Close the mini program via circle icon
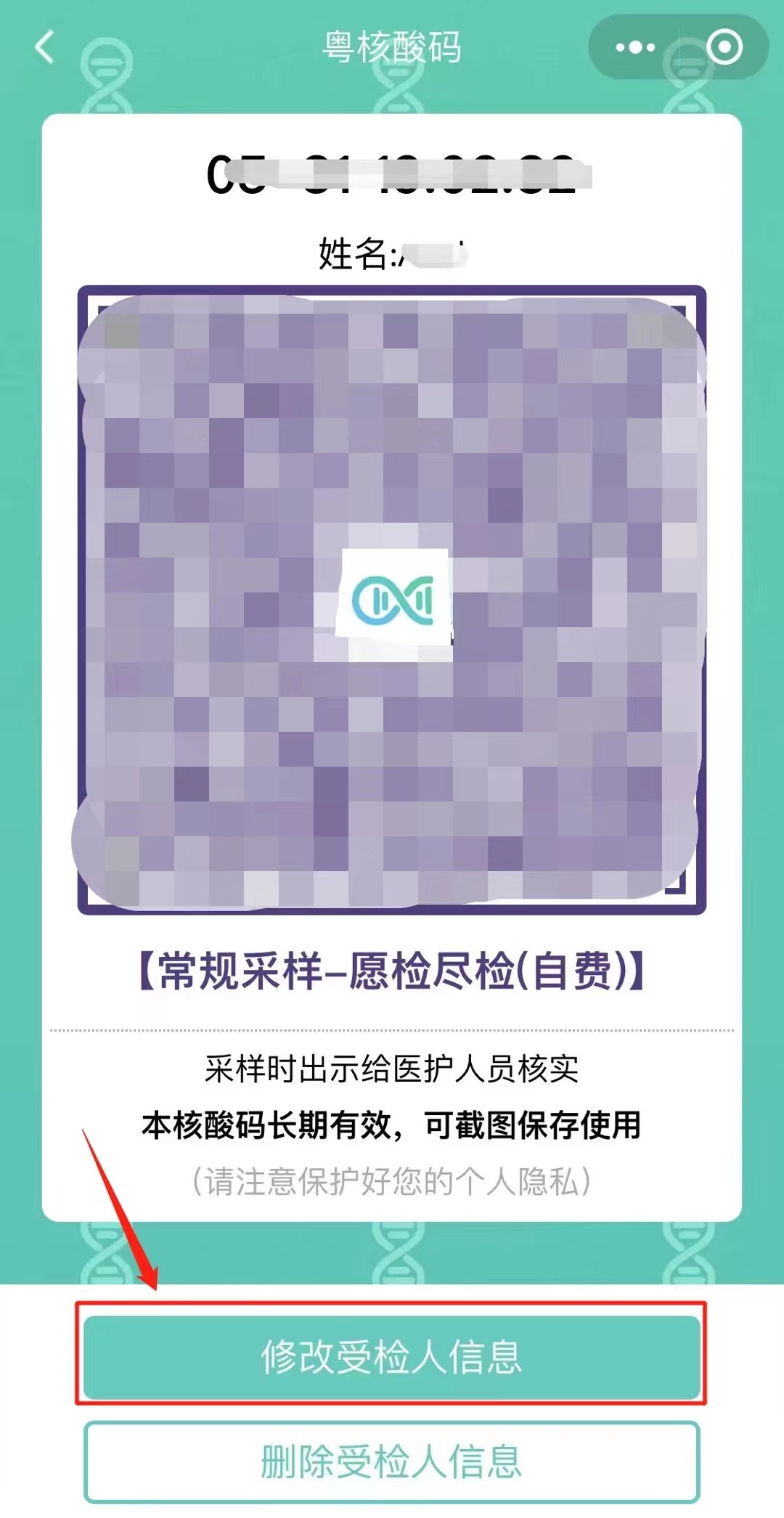Screen dimensions: 784x1518 [724, 48]
